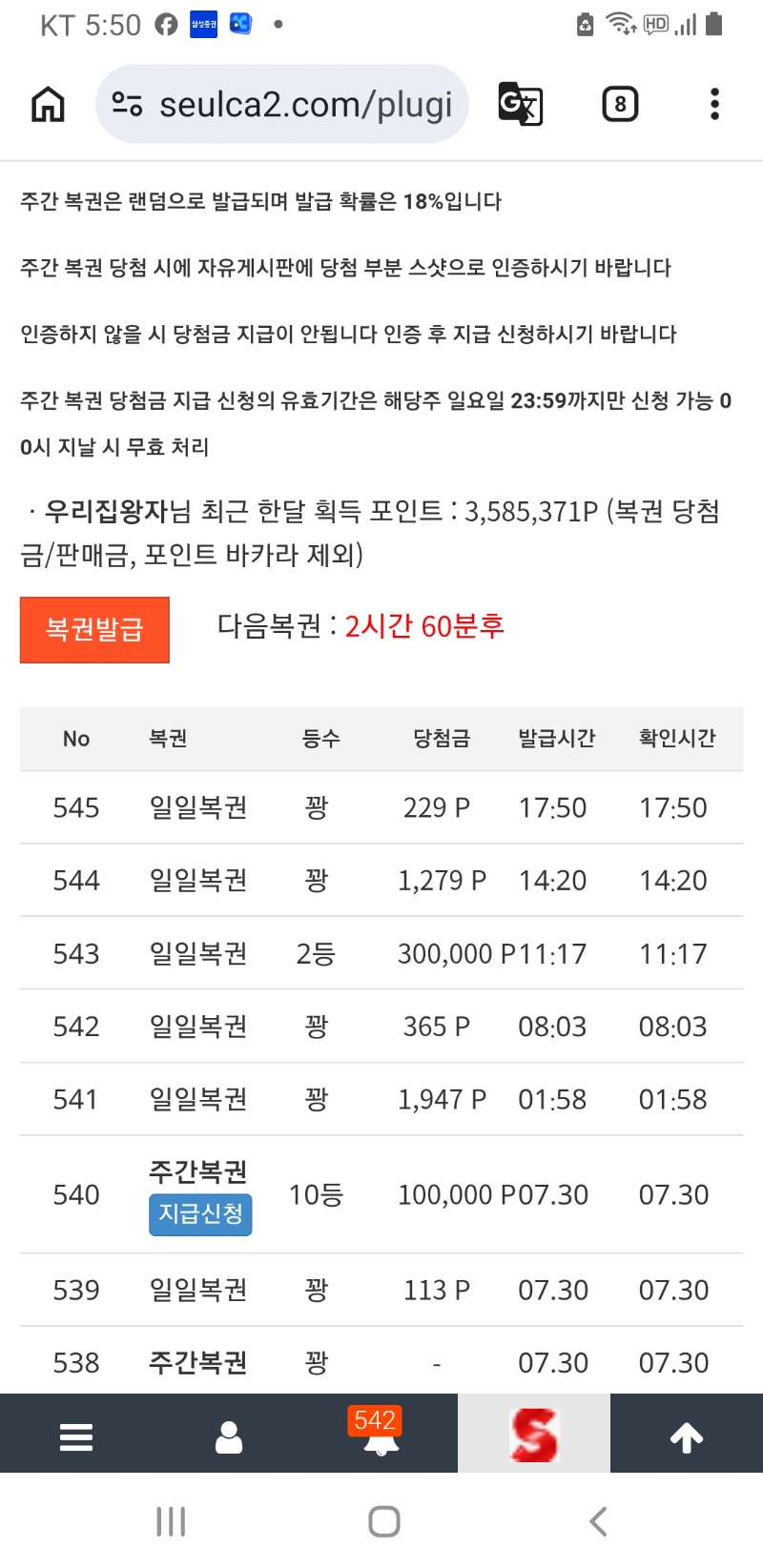763x1568 pixels.
Task: Jump to top with the up arrow
Action: pos(687,1436)
